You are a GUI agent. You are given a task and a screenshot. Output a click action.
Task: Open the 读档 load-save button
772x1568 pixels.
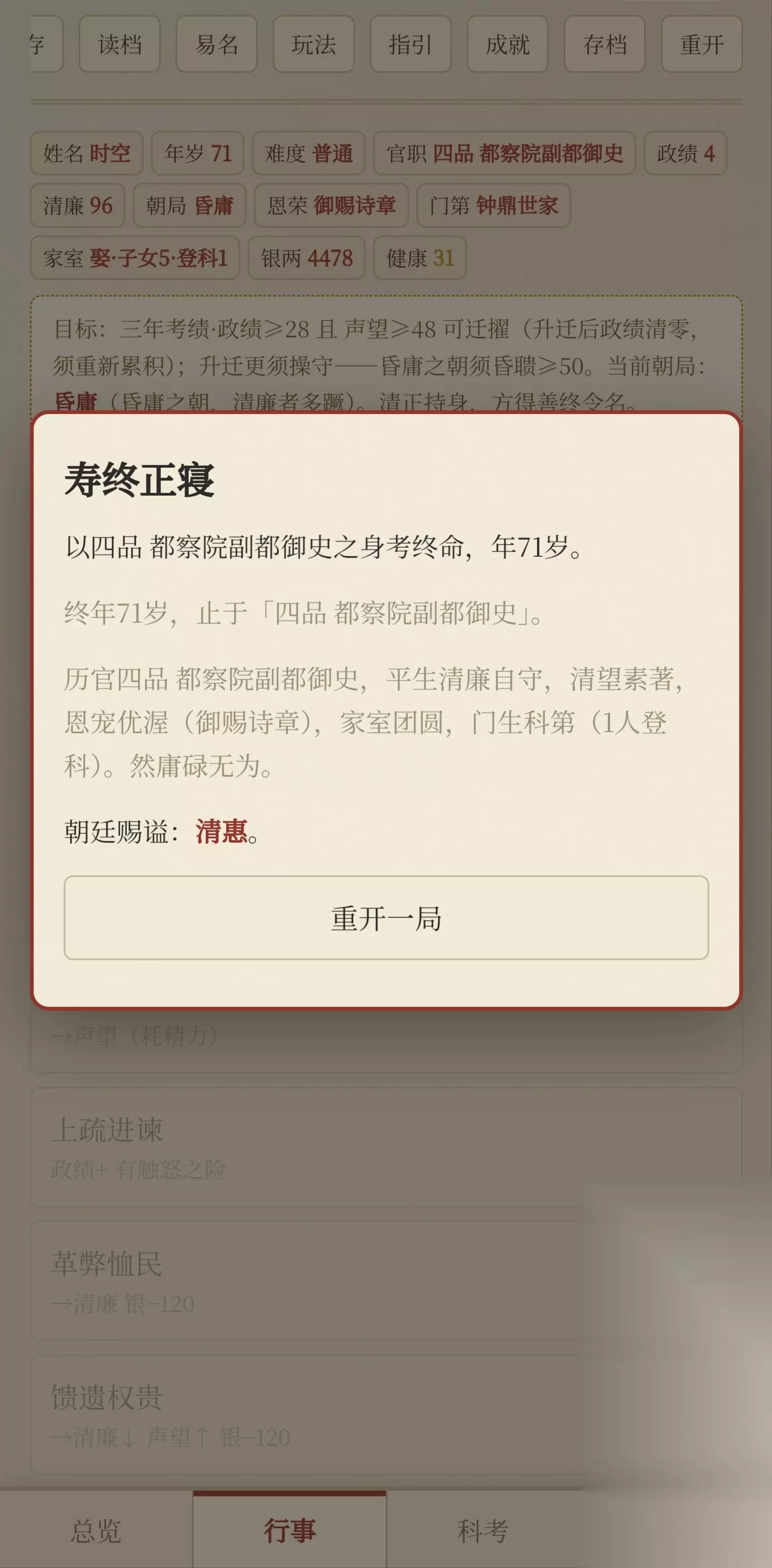tap(120, 45)
